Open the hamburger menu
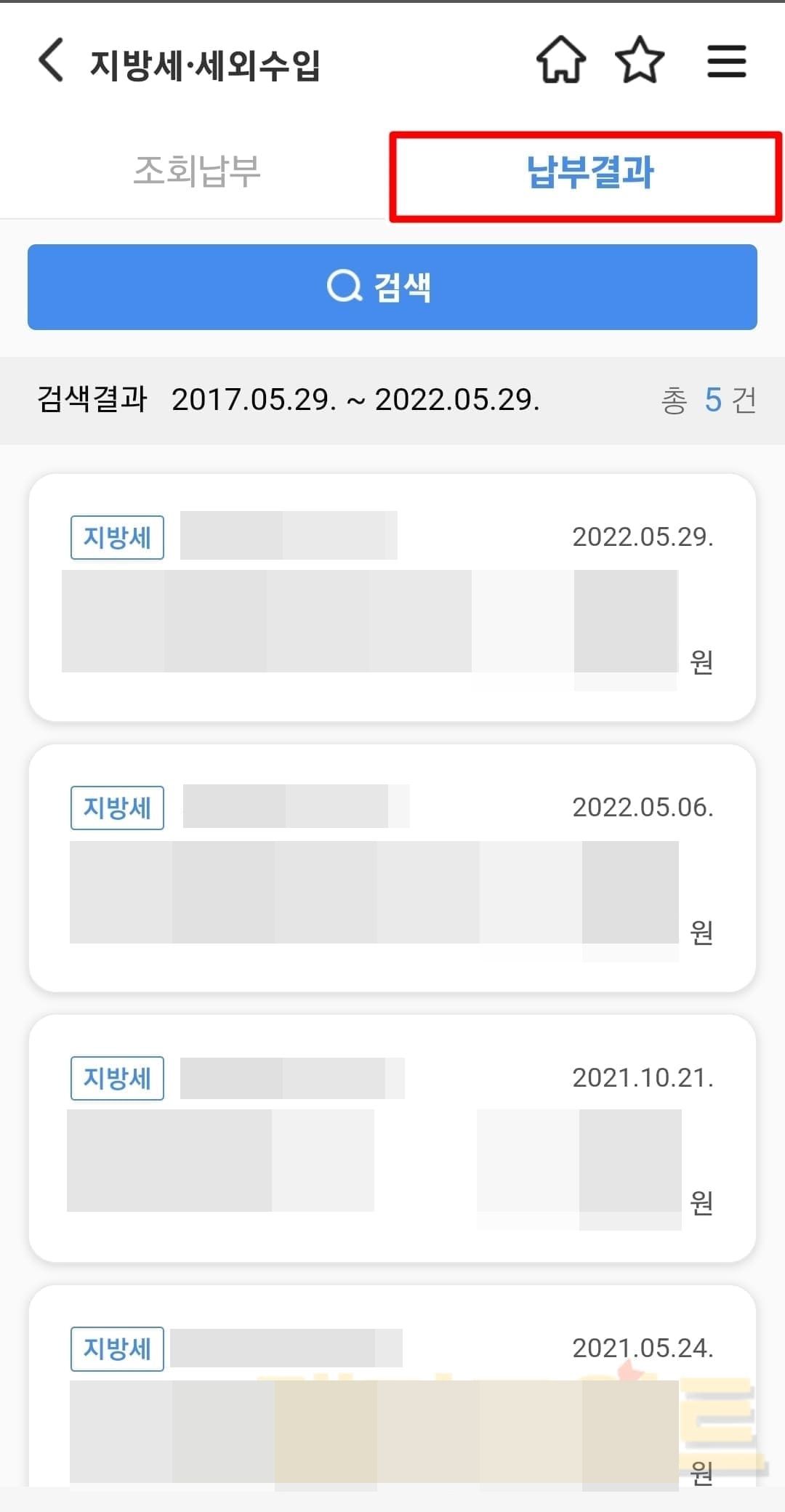The width and height of the screenshot is (785, 1512). [727, 60]
